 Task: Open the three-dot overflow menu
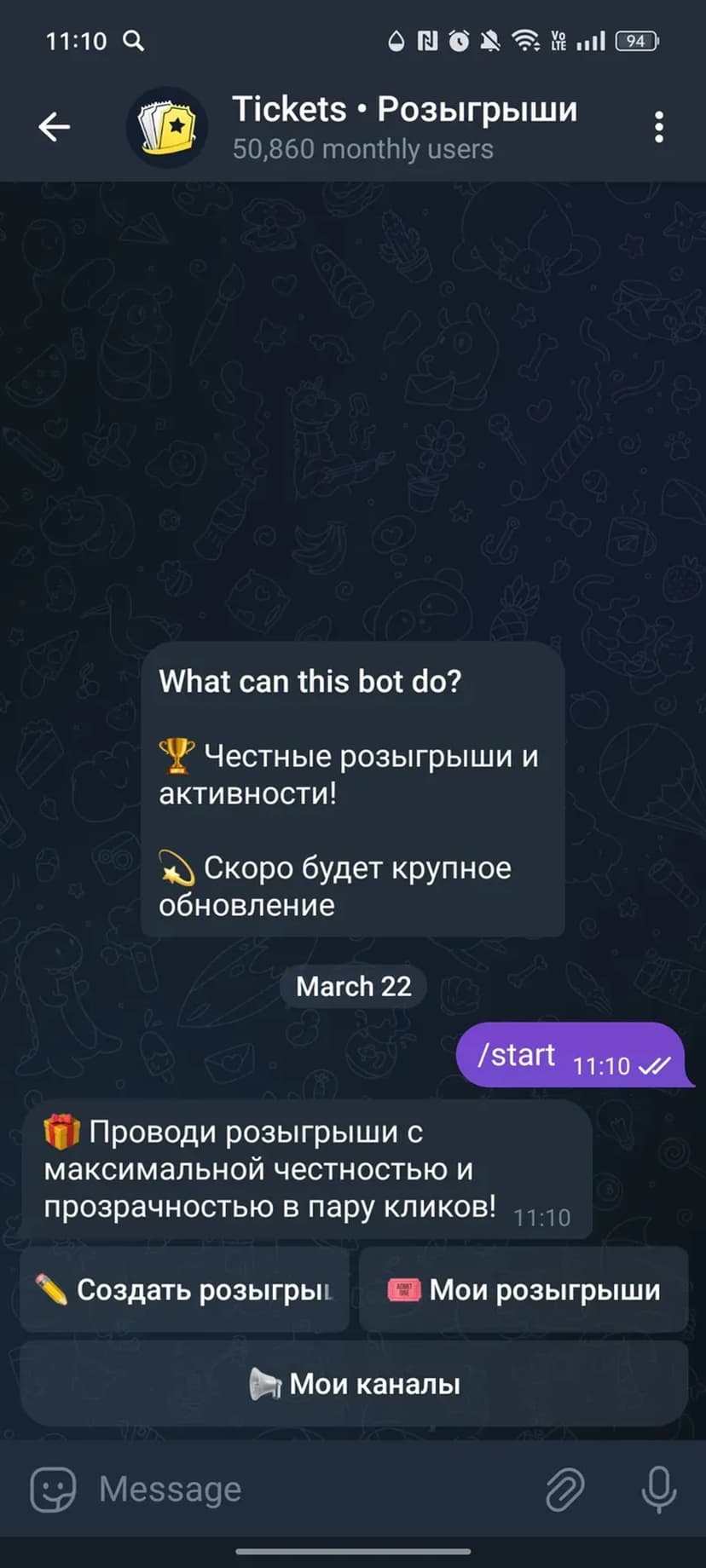tap(658, 128)
